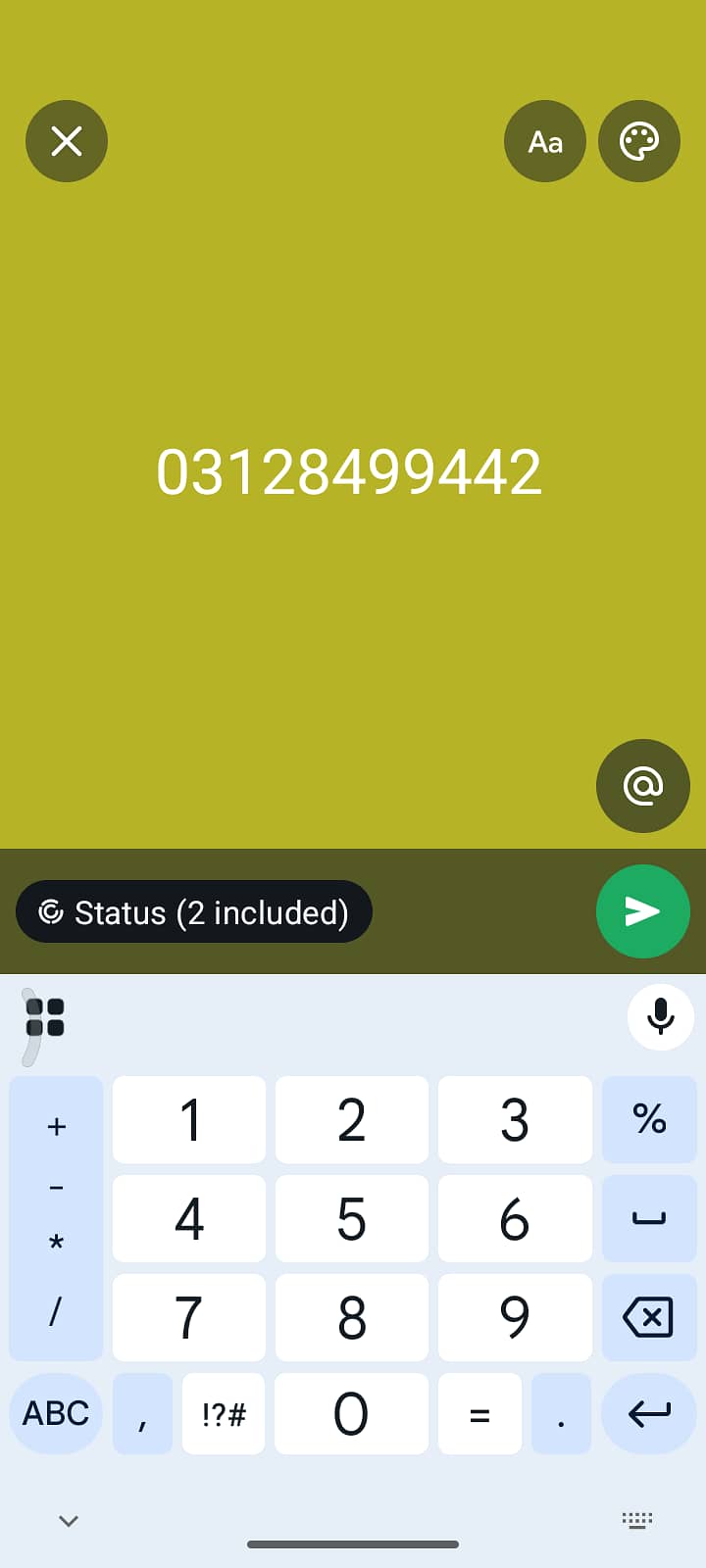The height and width of the screenshot is (1568, 706).
Task: Send the status update
Action: [643, 911]
